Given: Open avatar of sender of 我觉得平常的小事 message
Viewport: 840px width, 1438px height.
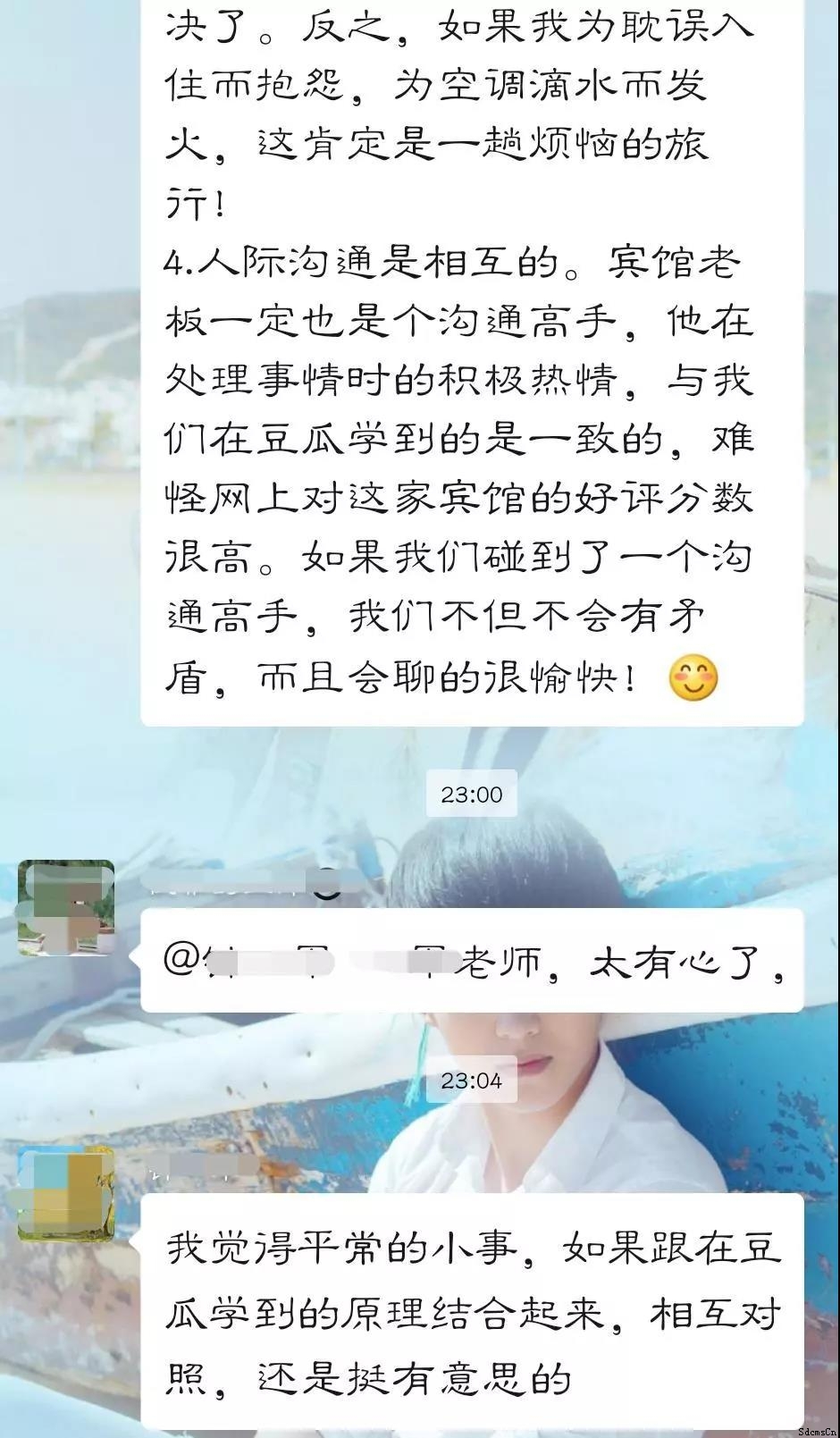Looking at the screenshot, I should (67, 1195).
